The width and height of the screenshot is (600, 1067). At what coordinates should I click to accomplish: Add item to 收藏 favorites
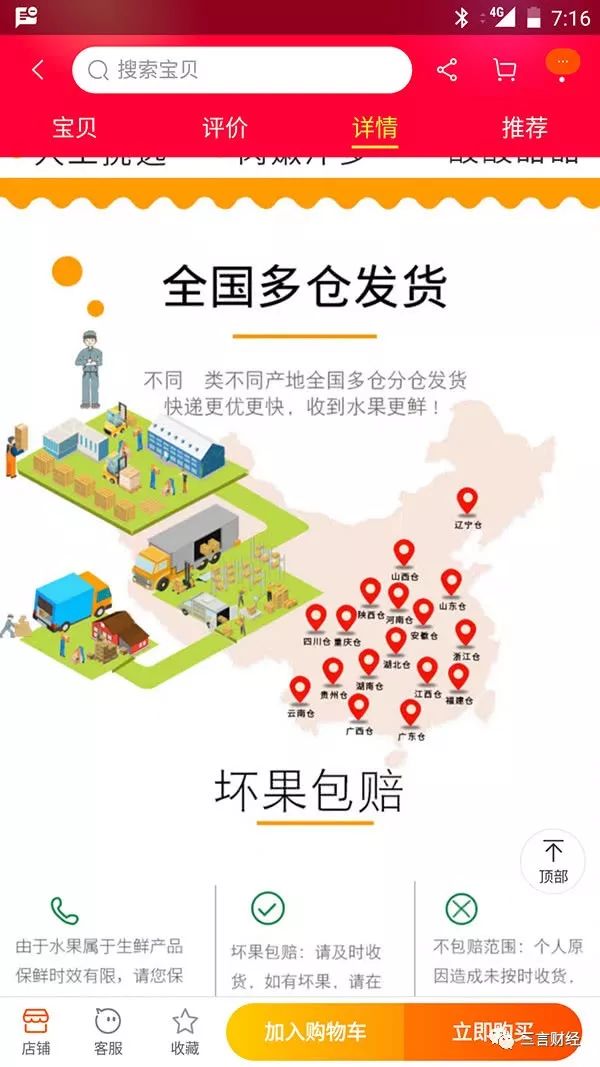click(185, 1031)
